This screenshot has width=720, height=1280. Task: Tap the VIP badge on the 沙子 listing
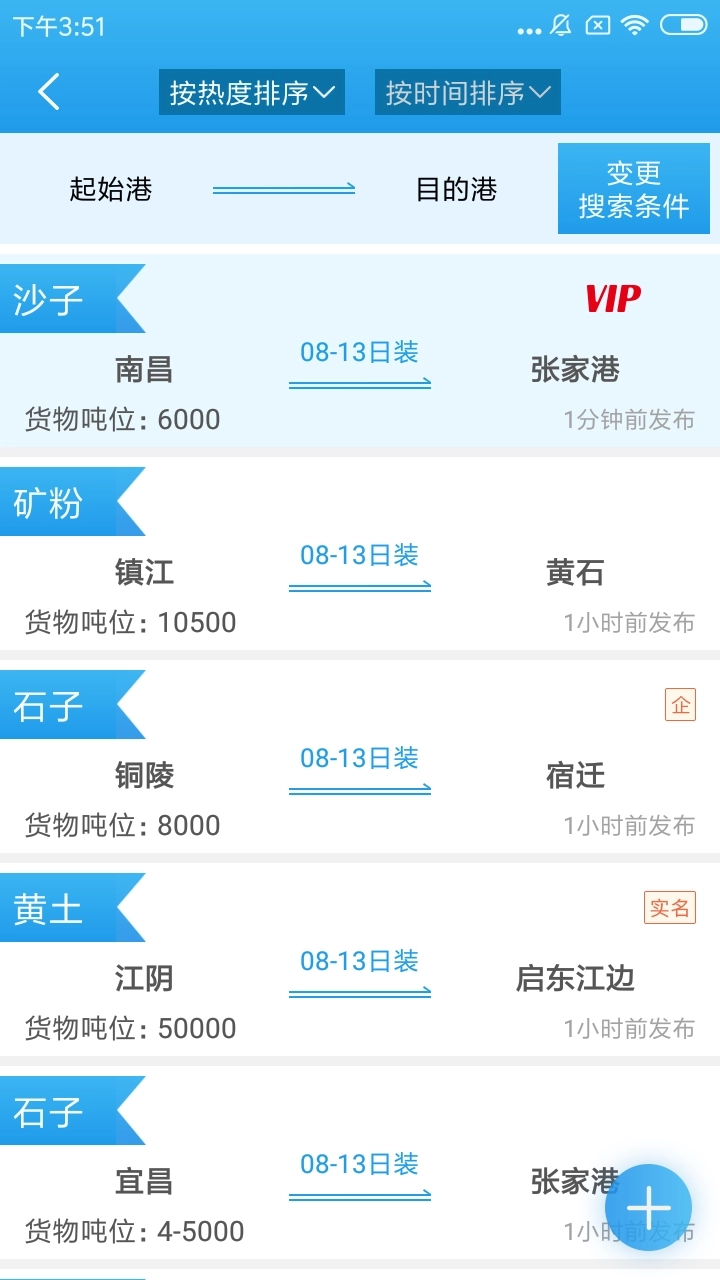[610, 298]
